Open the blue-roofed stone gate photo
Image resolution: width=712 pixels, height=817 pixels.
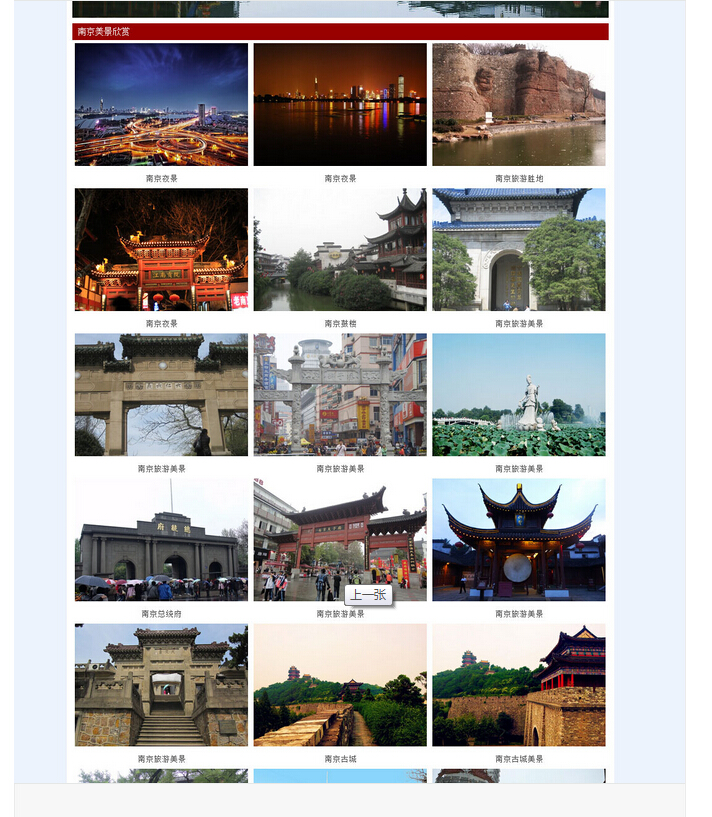tap(518, 249)
